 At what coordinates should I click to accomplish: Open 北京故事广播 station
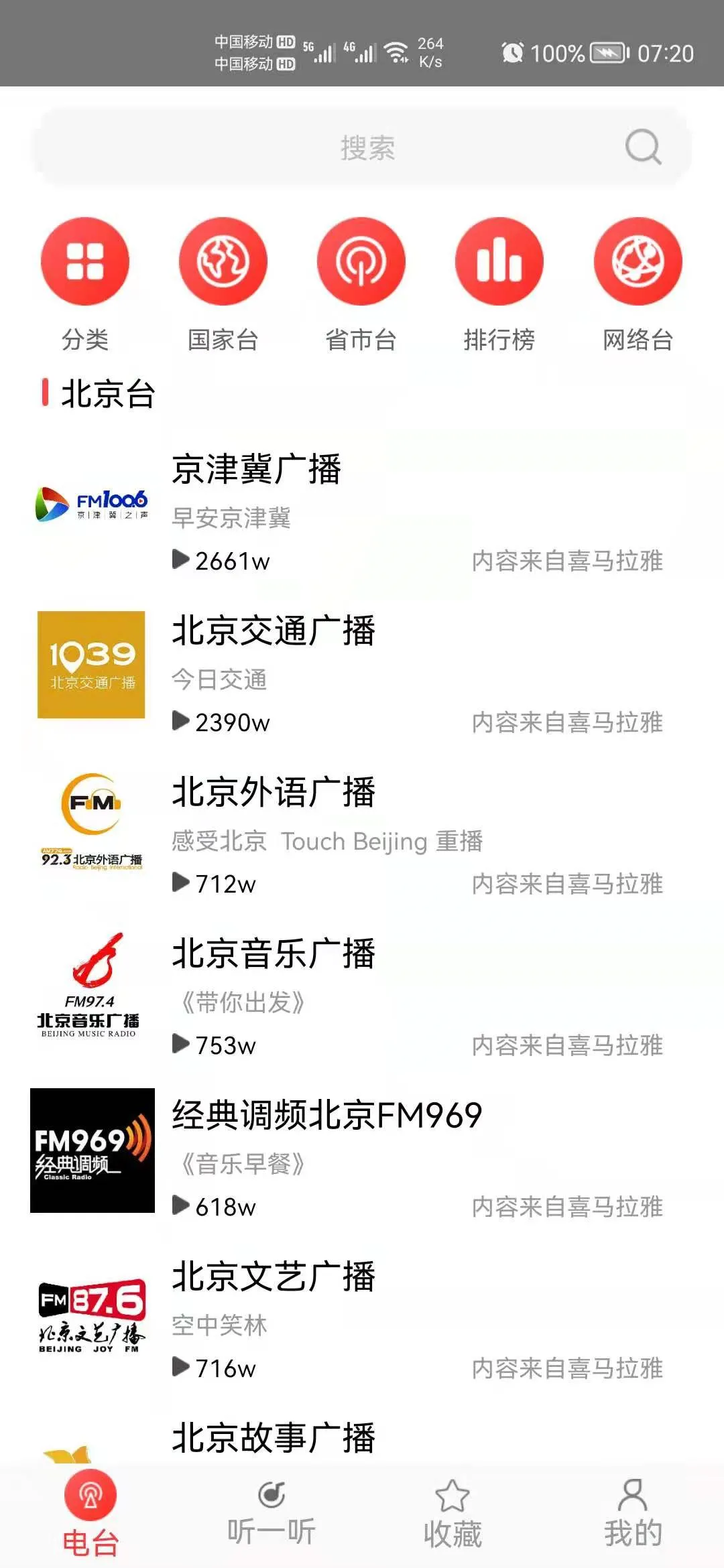pyautogui.click(x=274, y=1438)
